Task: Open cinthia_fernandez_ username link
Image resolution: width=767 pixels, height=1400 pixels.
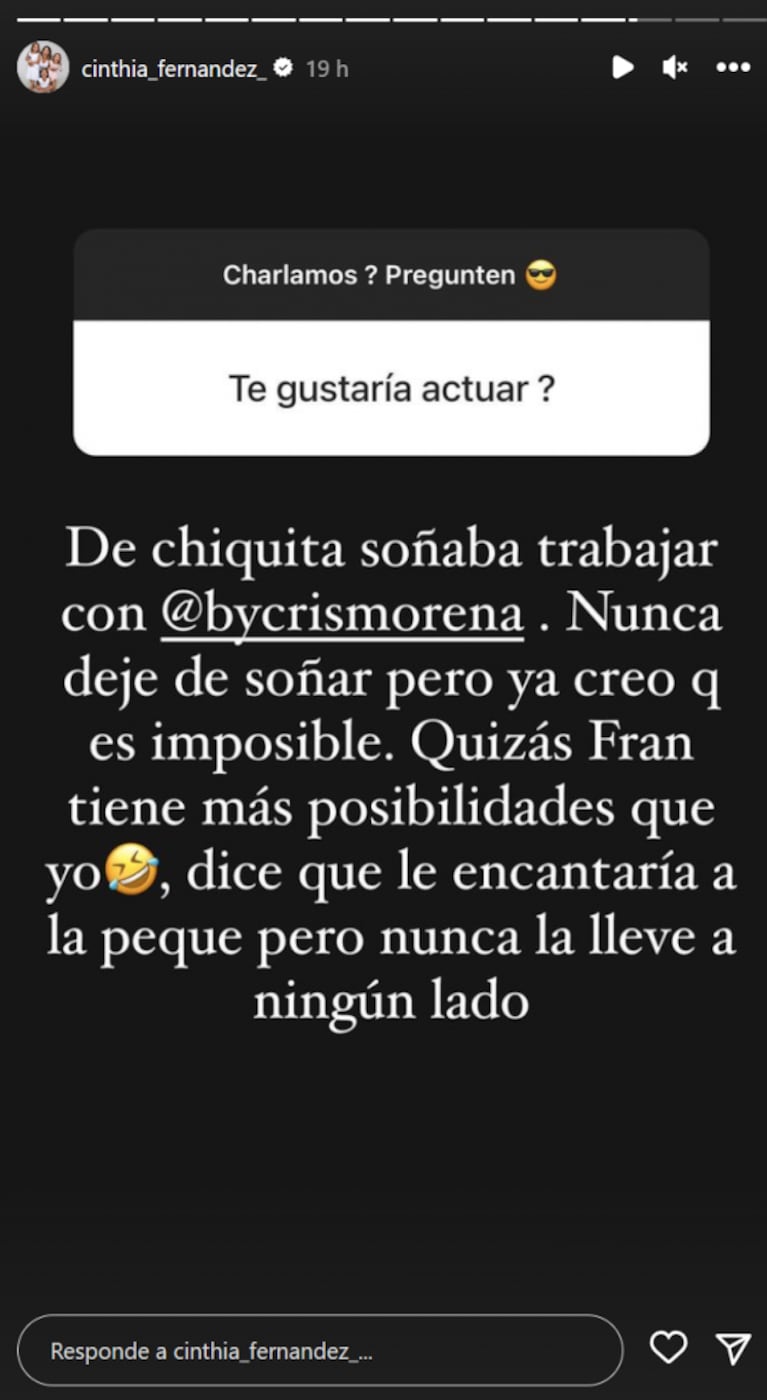Action: coord(174,68)
